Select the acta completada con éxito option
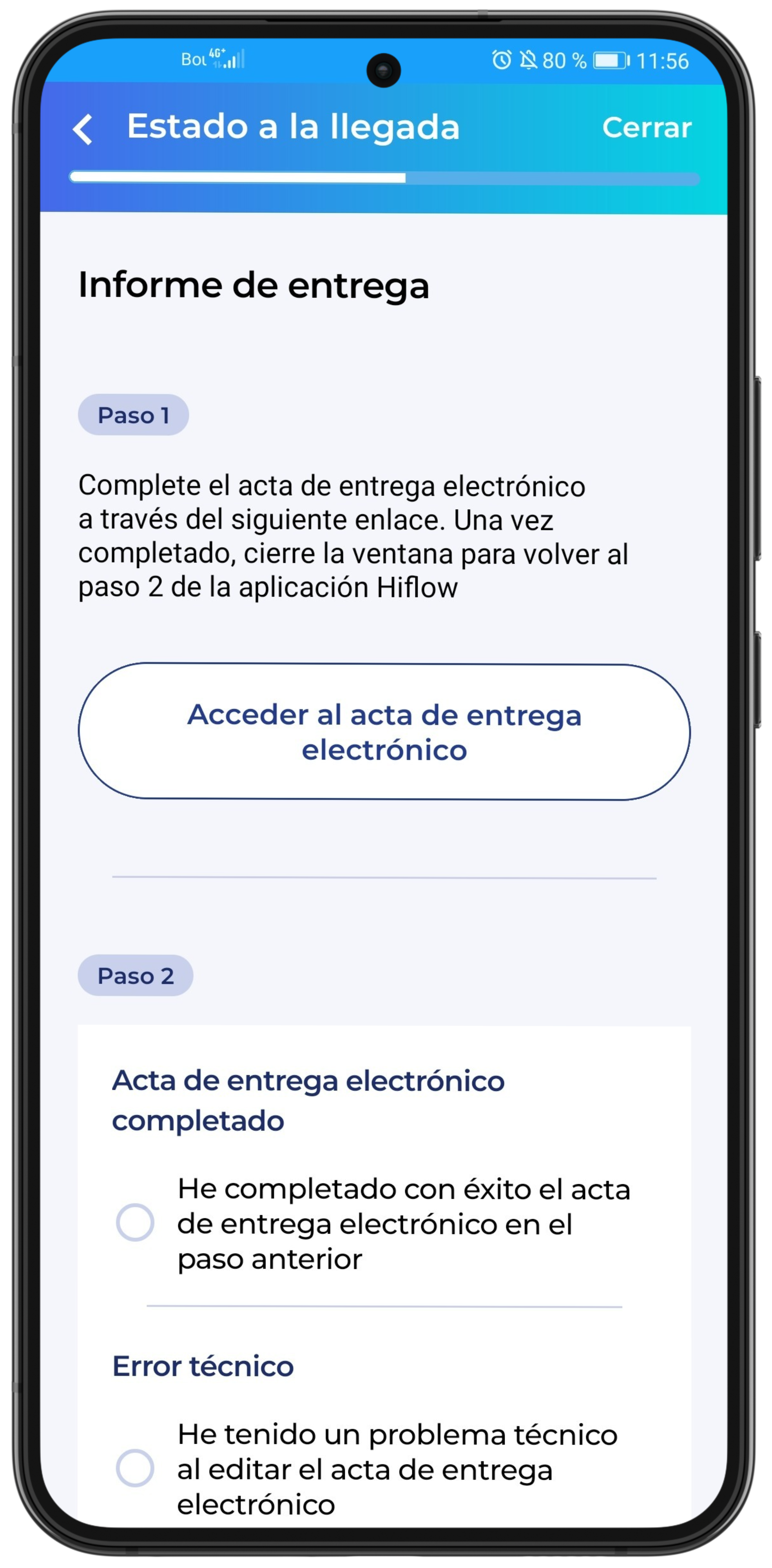 (135, 1223)
